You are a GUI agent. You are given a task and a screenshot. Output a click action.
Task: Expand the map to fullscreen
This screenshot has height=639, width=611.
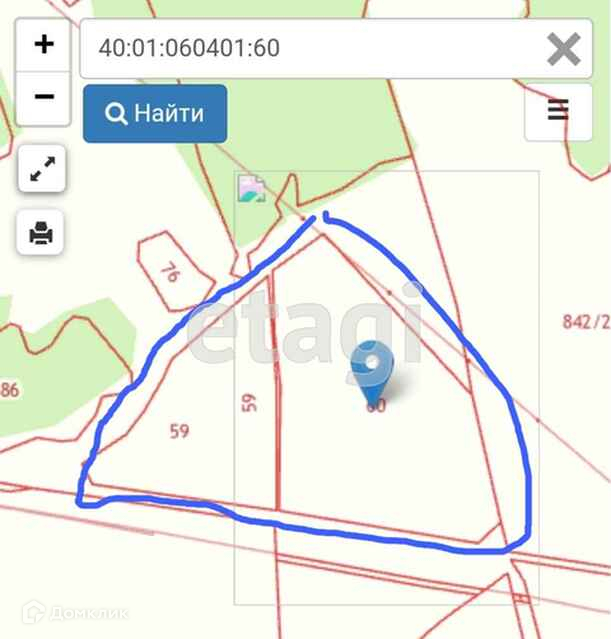[42, 169]
